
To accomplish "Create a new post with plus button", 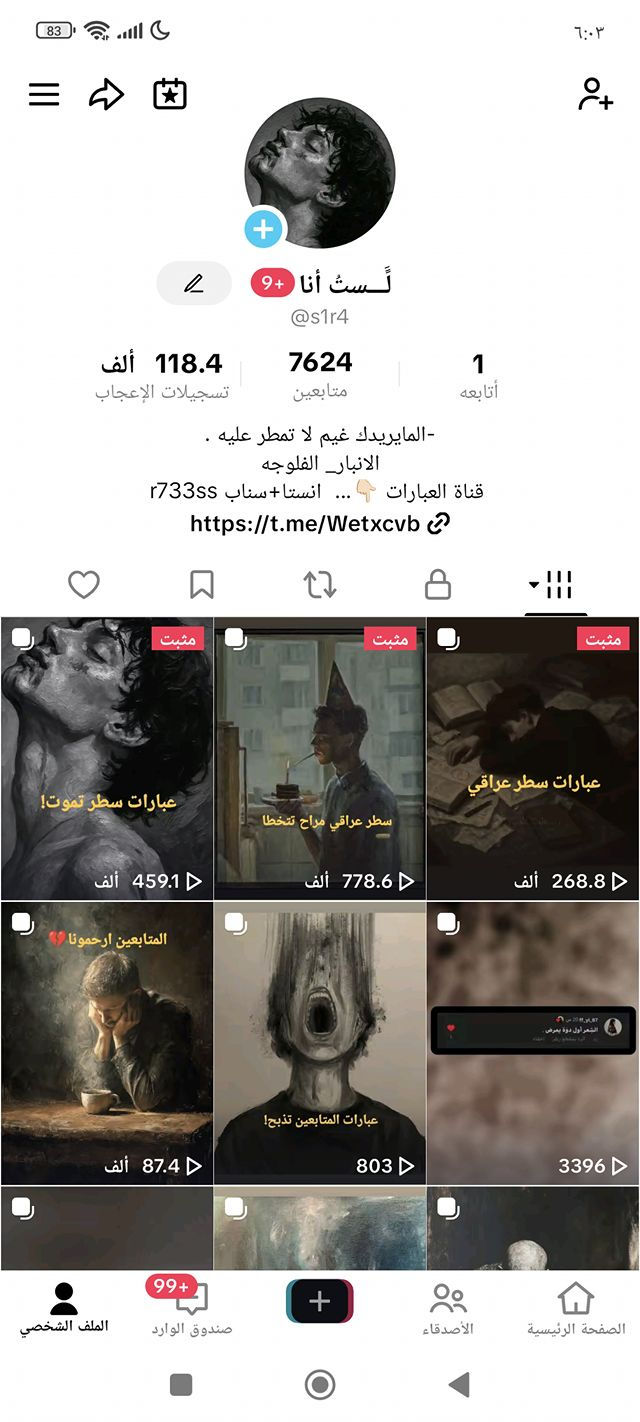I will [x=320, y=1301].
